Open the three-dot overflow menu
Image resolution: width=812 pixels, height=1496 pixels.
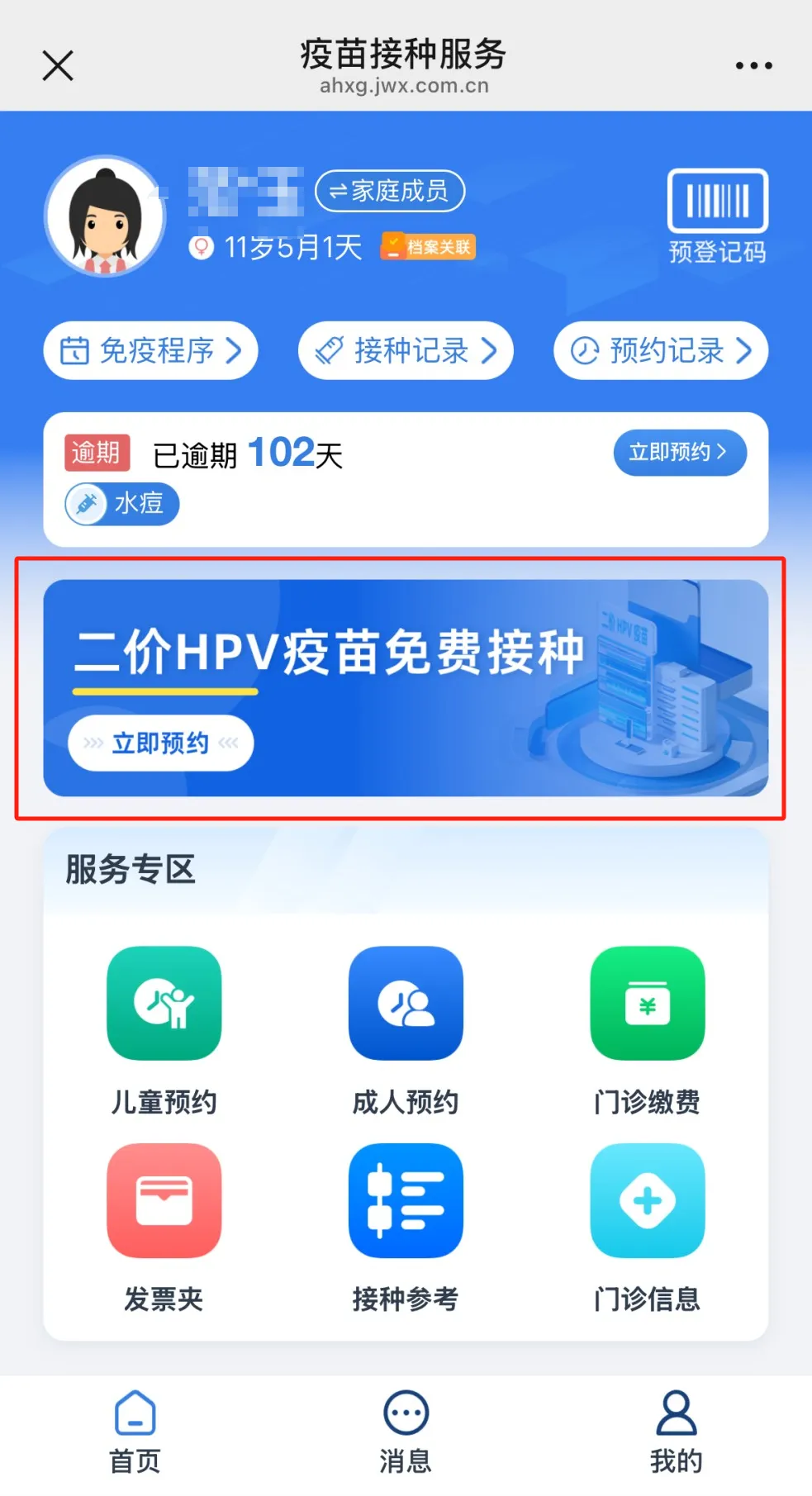(x=753, y=66)
